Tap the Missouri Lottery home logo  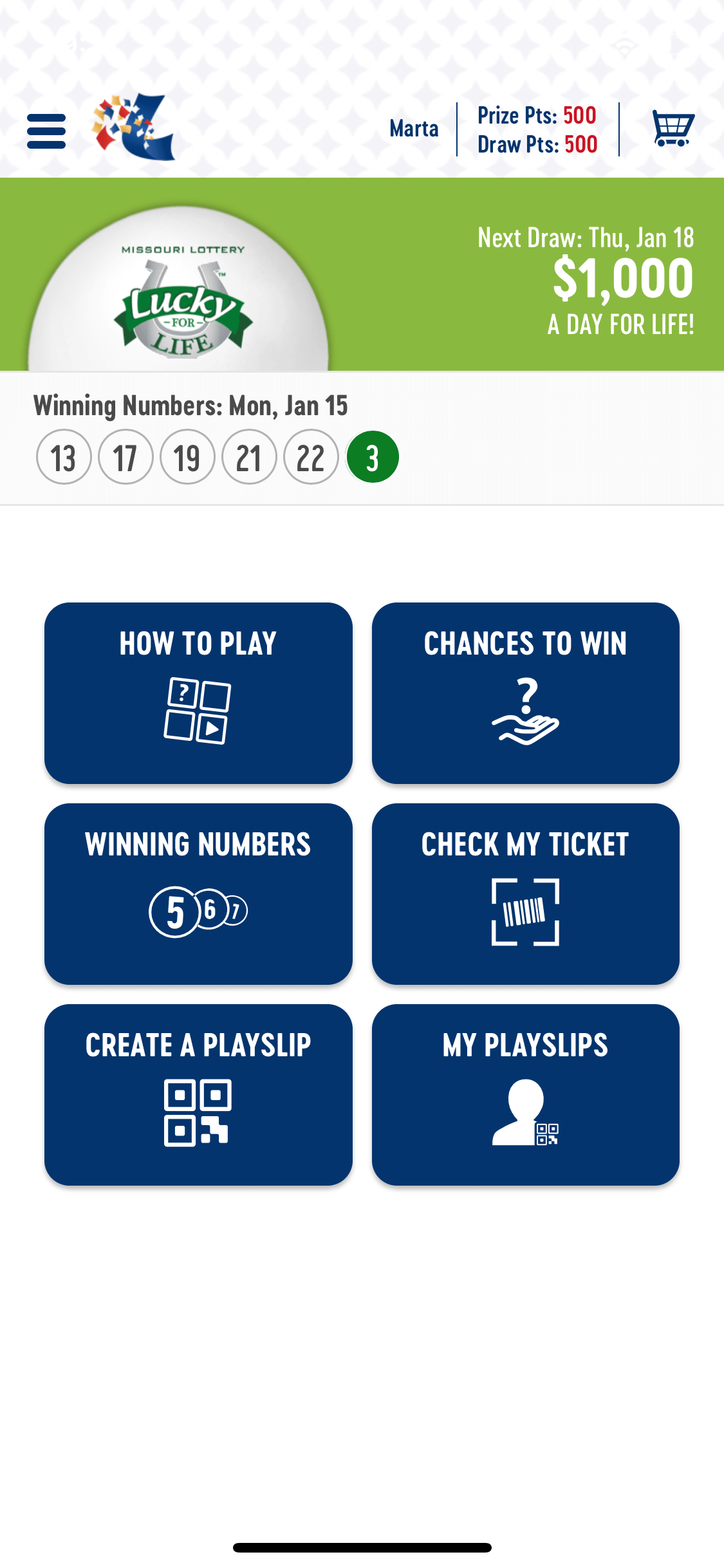click(133, 127)
